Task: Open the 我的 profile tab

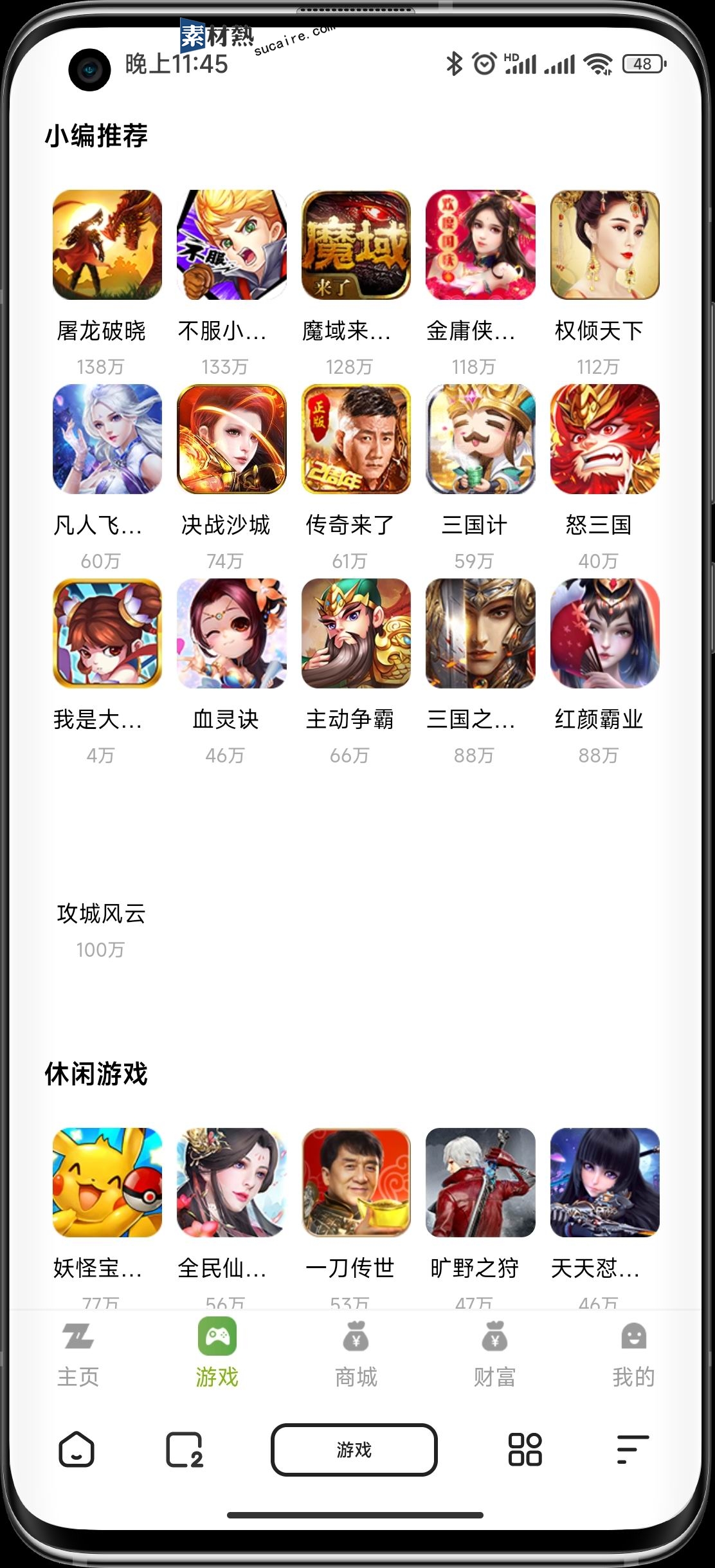Action: click(633, 1352)
